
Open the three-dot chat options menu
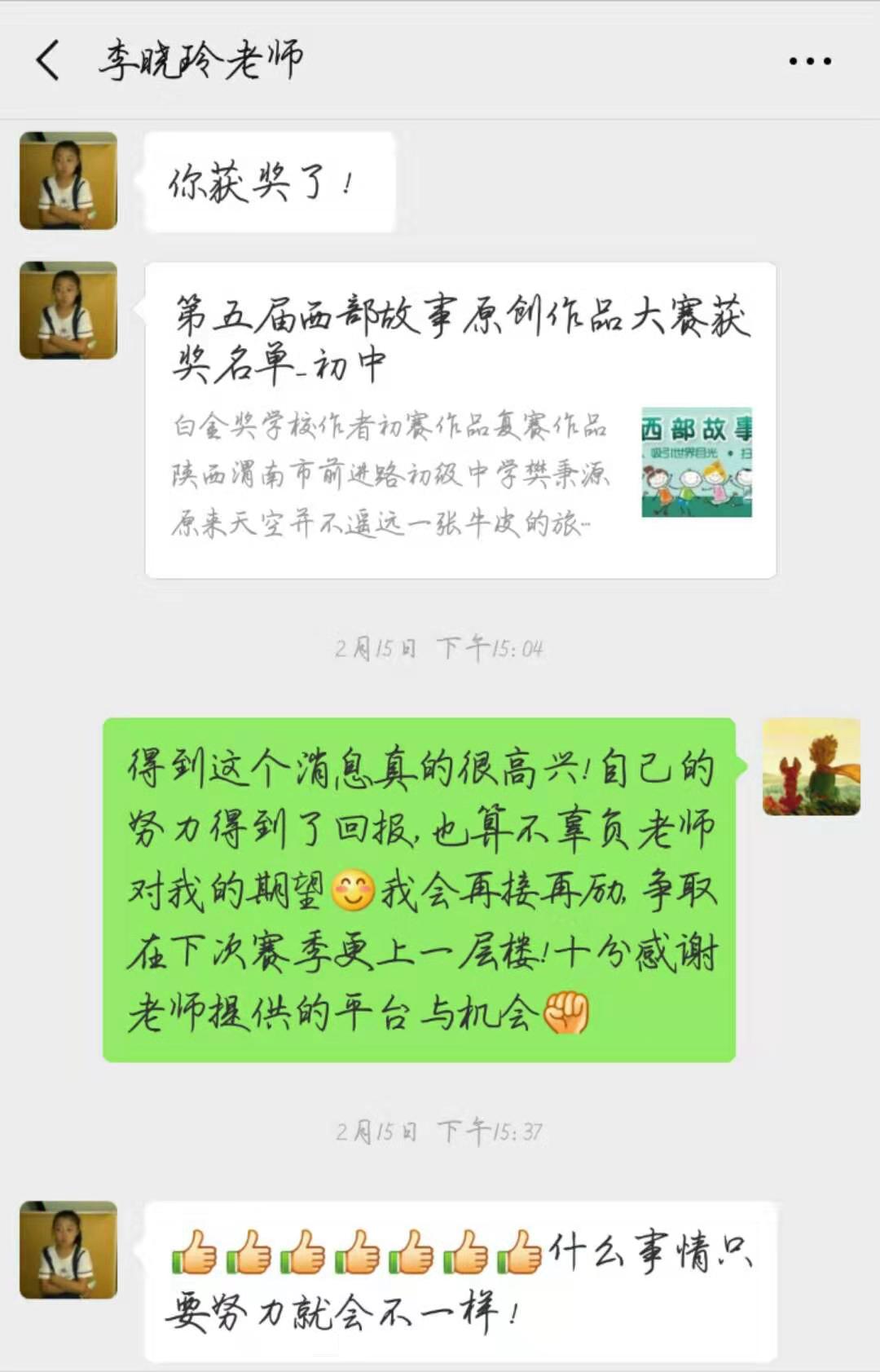[x=809, y=61]
